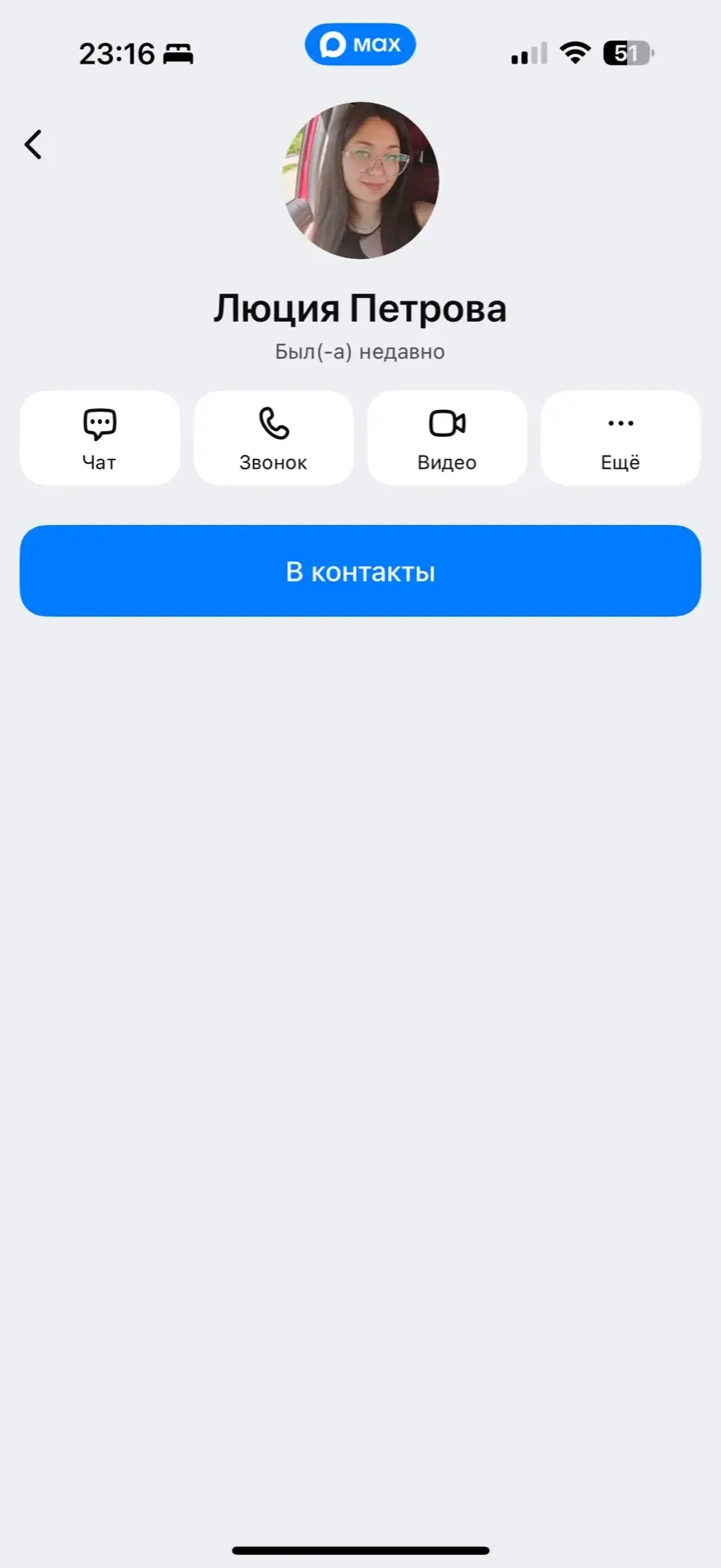
Task: Tap the MAX pill in status bar
Action: tap(360, 44)
